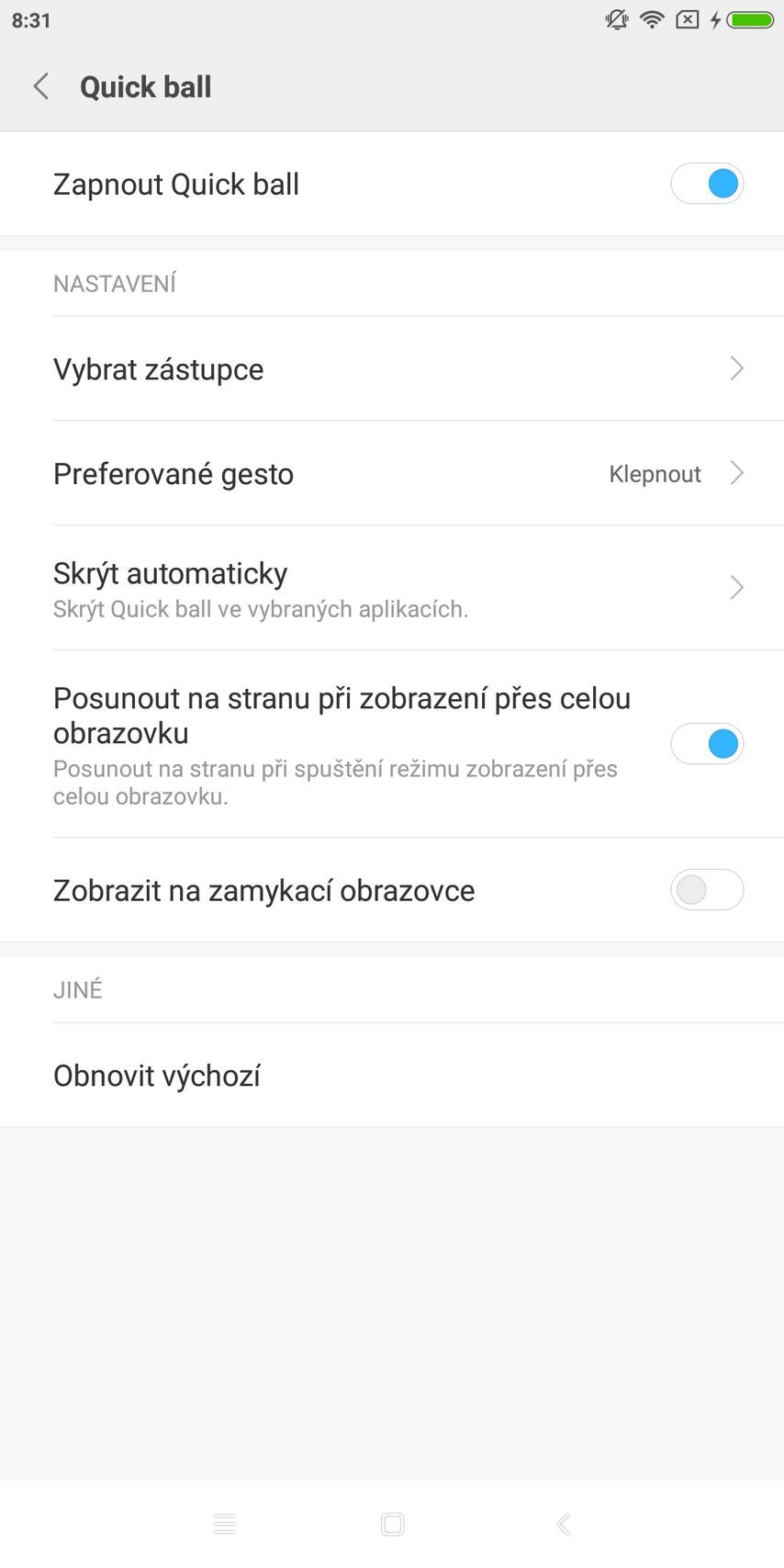Tap the clock showing 8:31
The height and width of the screenshot is (1568, 784).
(32, 19)
